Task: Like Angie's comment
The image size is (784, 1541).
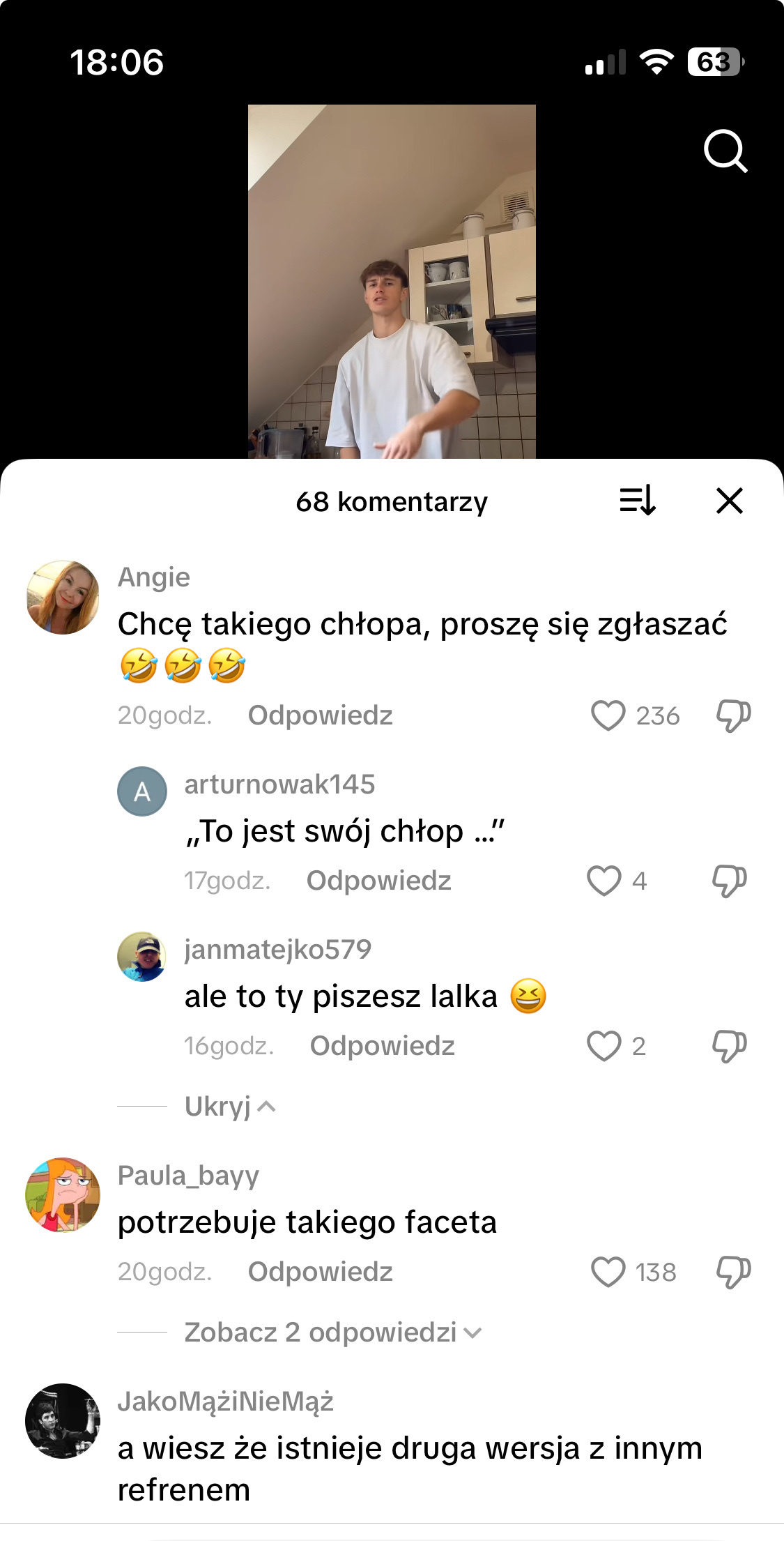Action: tap(608, 715)
